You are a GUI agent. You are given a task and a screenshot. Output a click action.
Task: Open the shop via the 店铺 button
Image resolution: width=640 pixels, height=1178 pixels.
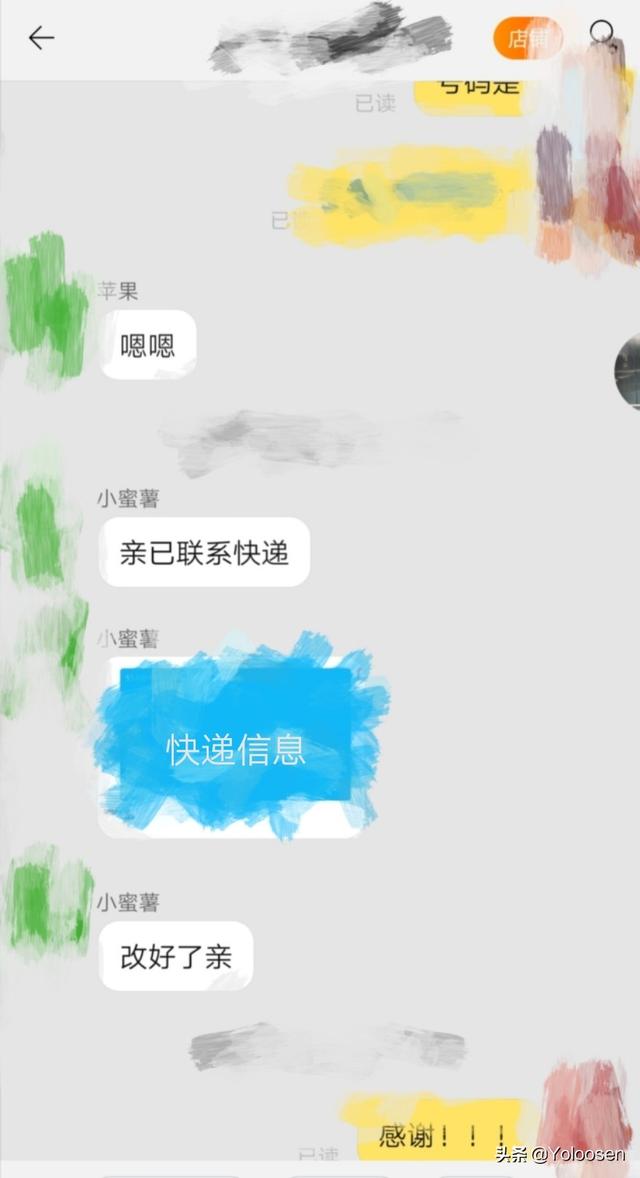[527, 39]
